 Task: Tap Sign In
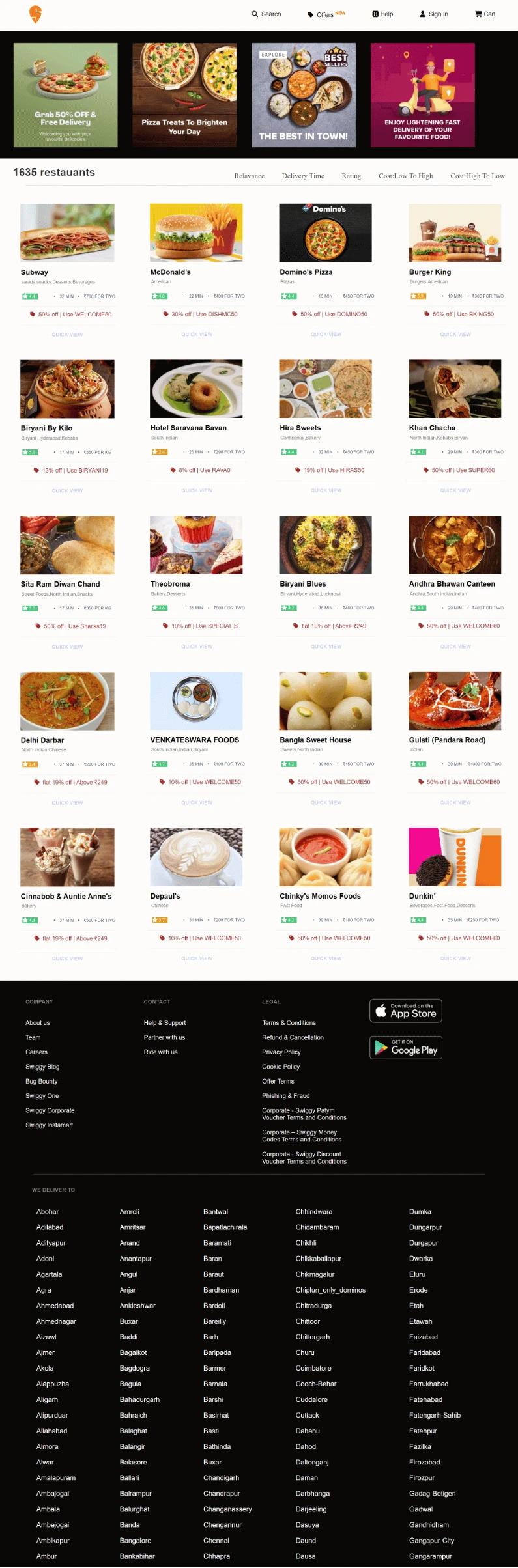[433, 14]
